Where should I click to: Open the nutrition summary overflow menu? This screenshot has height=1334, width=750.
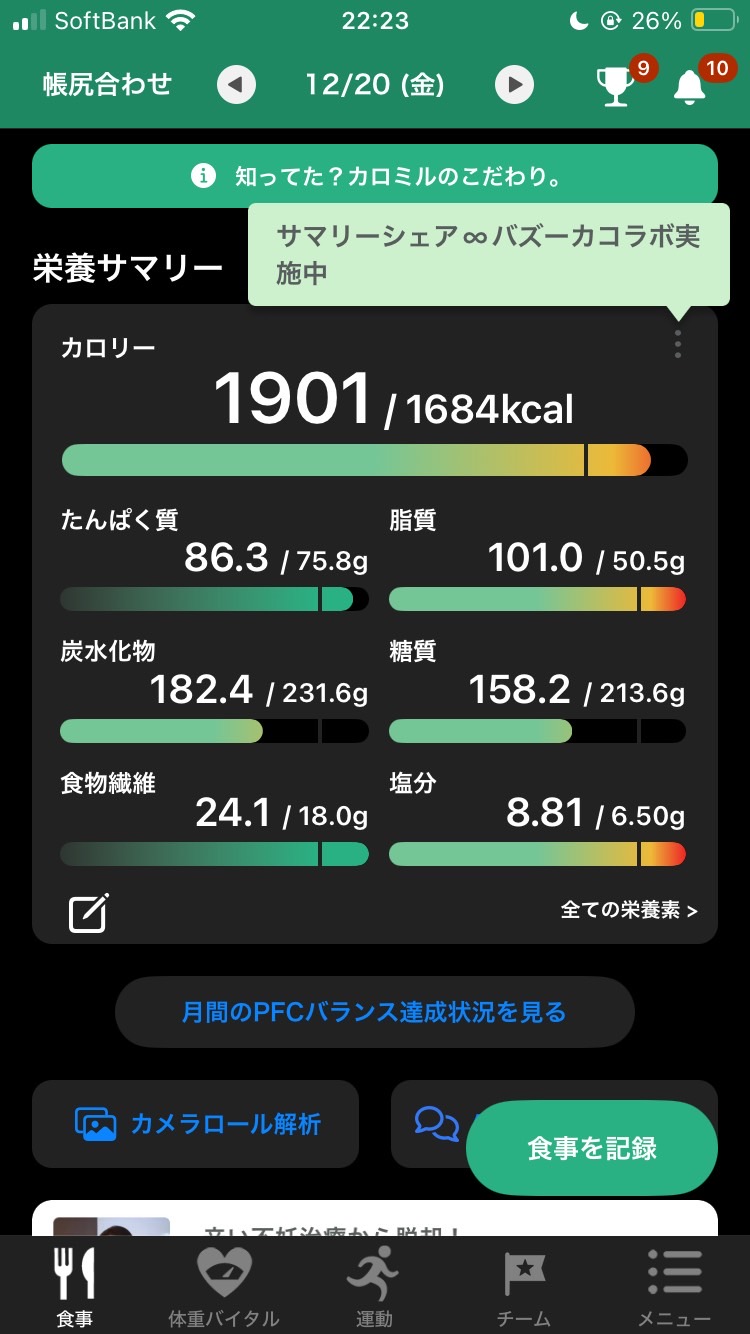[x=678, y=343]
